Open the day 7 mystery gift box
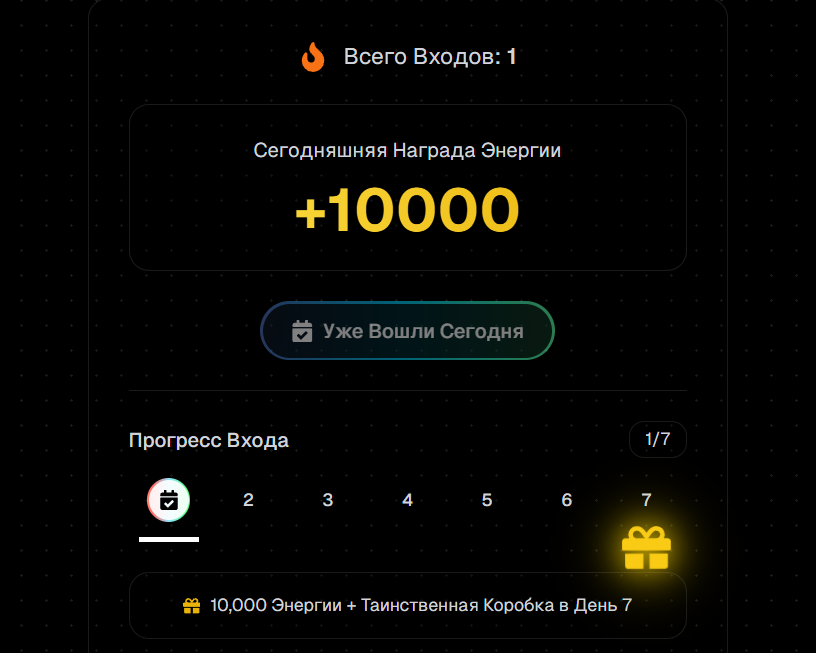Image resolution: width=816 pixels, height=653 pixels. coord(646,548)
